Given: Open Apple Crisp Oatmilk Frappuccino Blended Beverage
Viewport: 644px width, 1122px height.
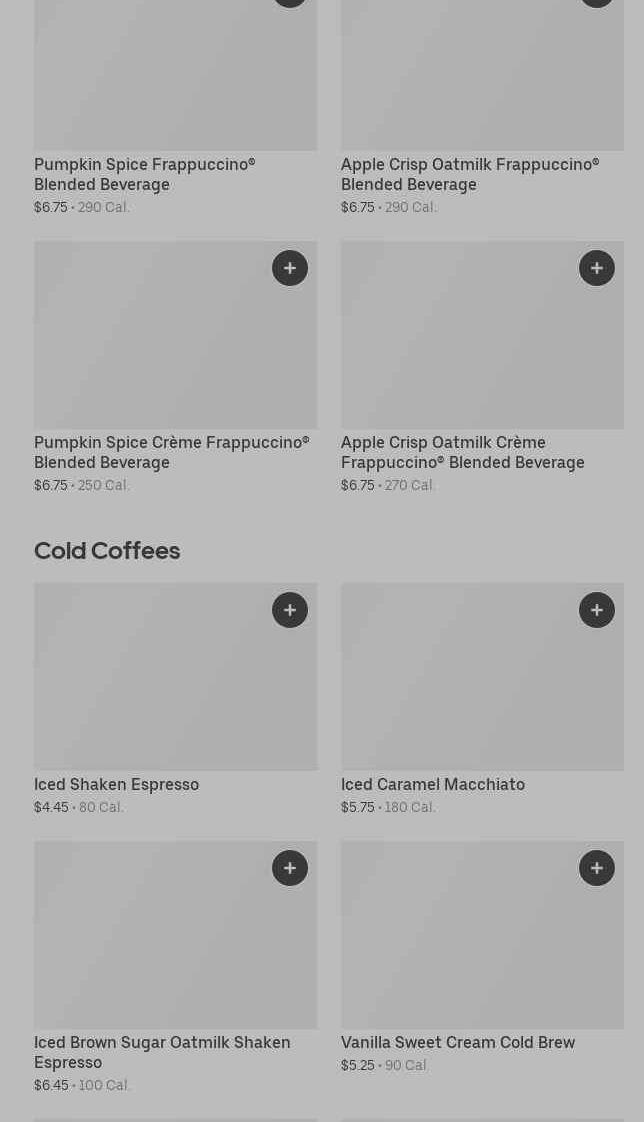Looking at the screenshot, I should coord(482,107).
